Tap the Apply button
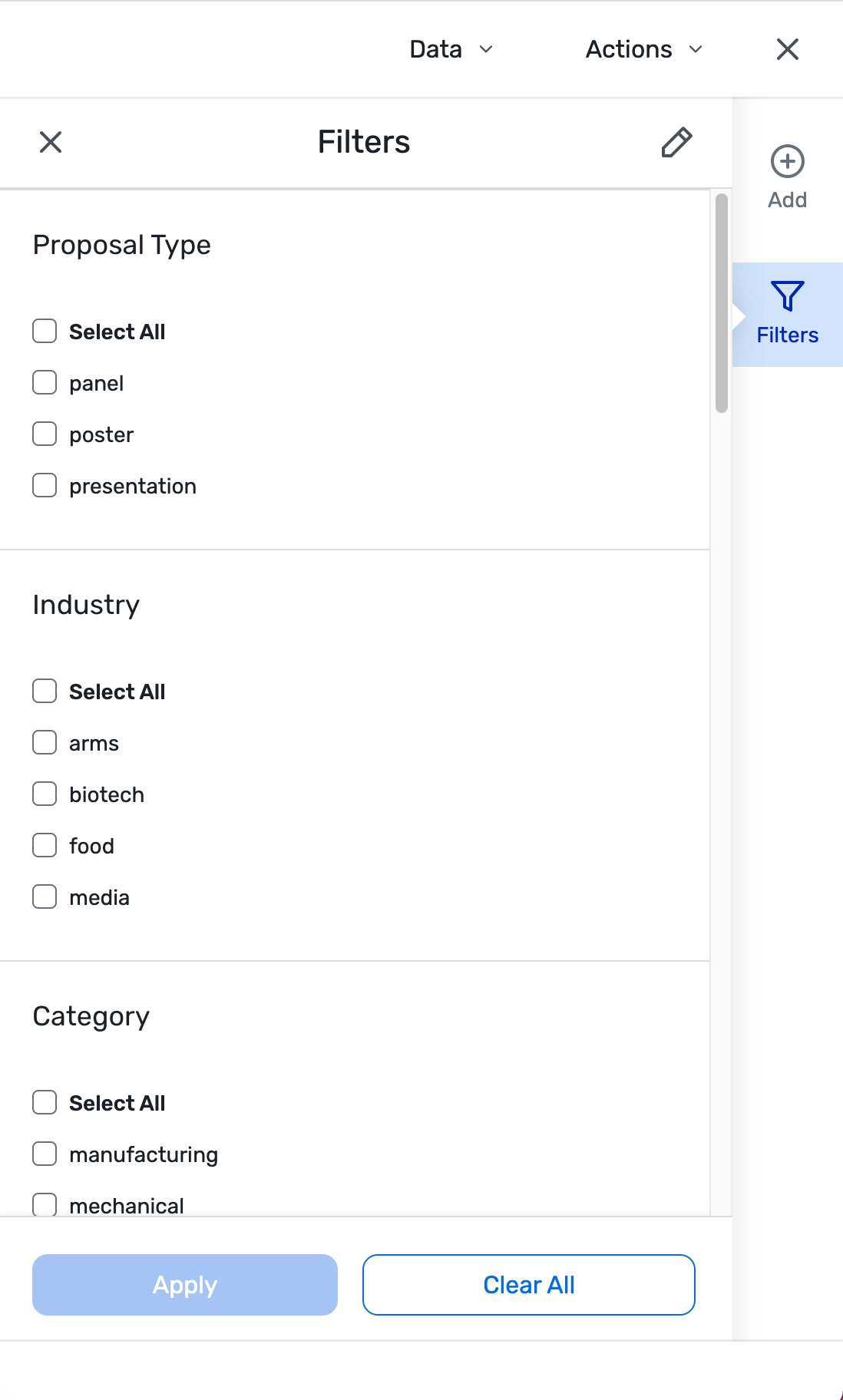The width and height of the screenshot is (843, 1400). click(x=185, y=1285)
